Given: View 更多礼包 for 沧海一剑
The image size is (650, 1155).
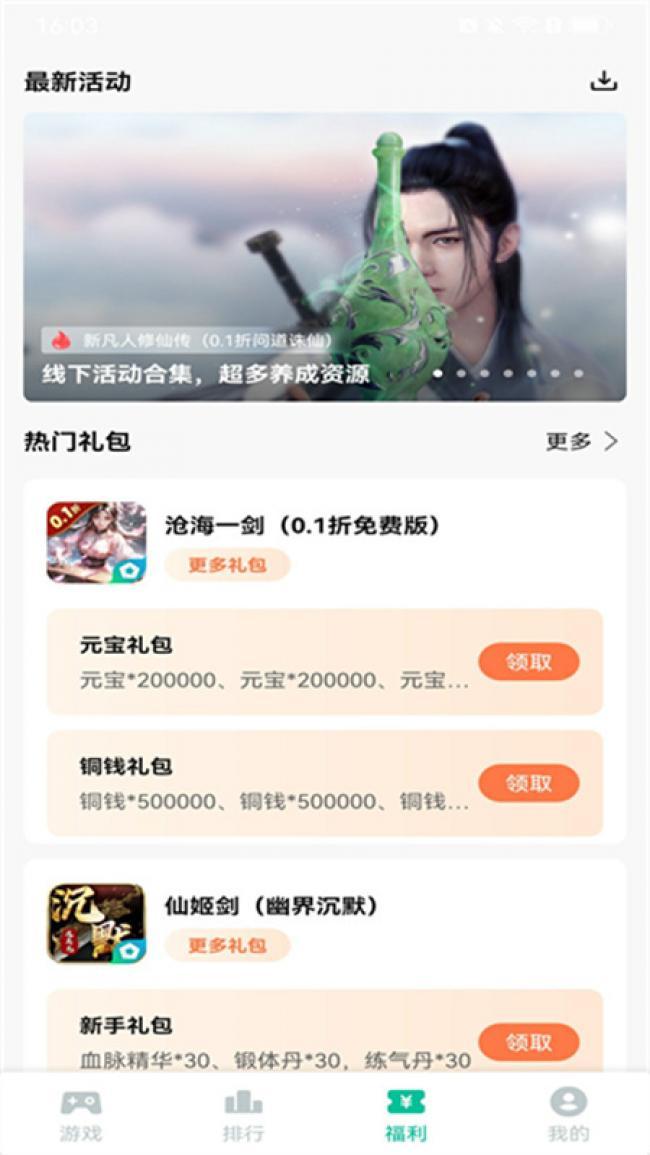Looking at the screenshot, I should tap(227, 565).
